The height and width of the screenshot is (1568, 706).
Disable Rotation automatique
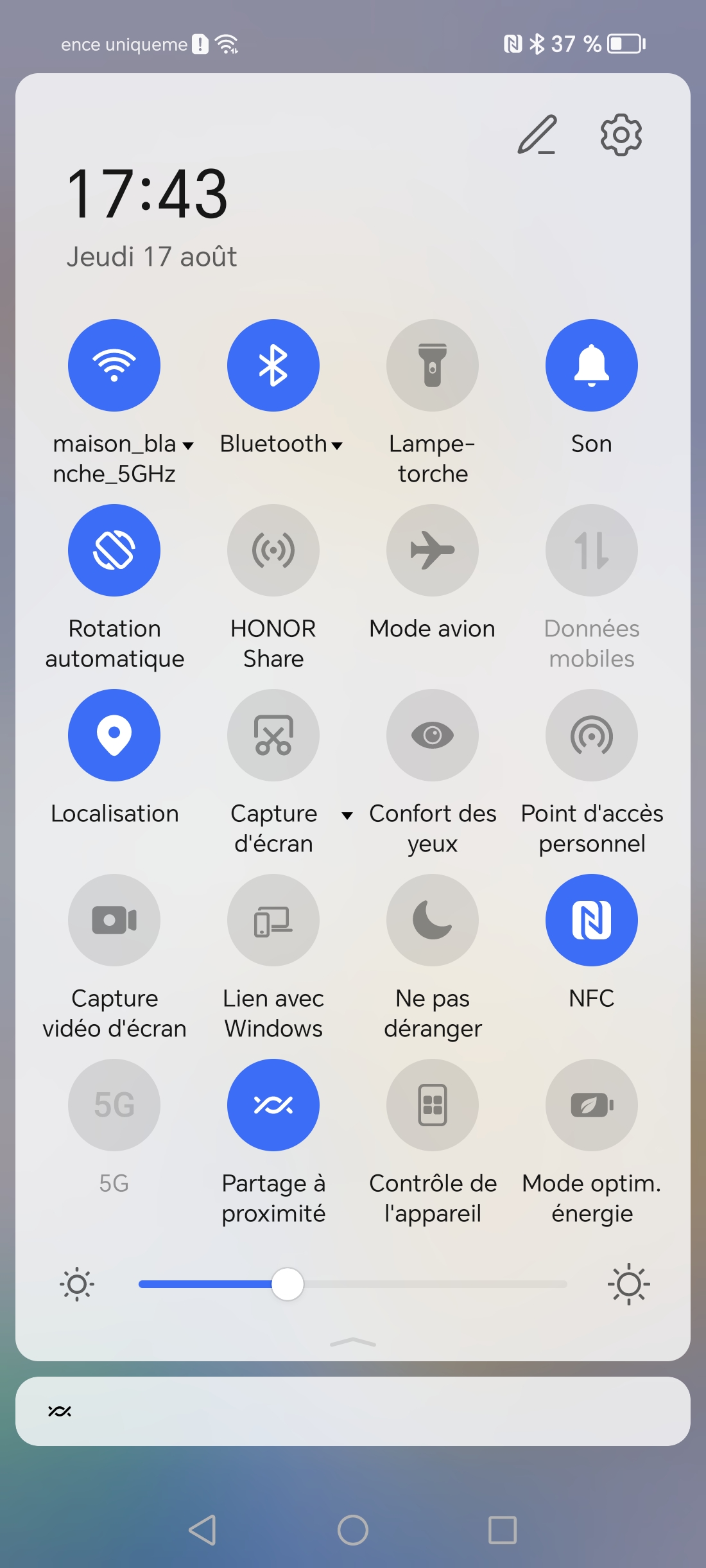click(114, 550)
